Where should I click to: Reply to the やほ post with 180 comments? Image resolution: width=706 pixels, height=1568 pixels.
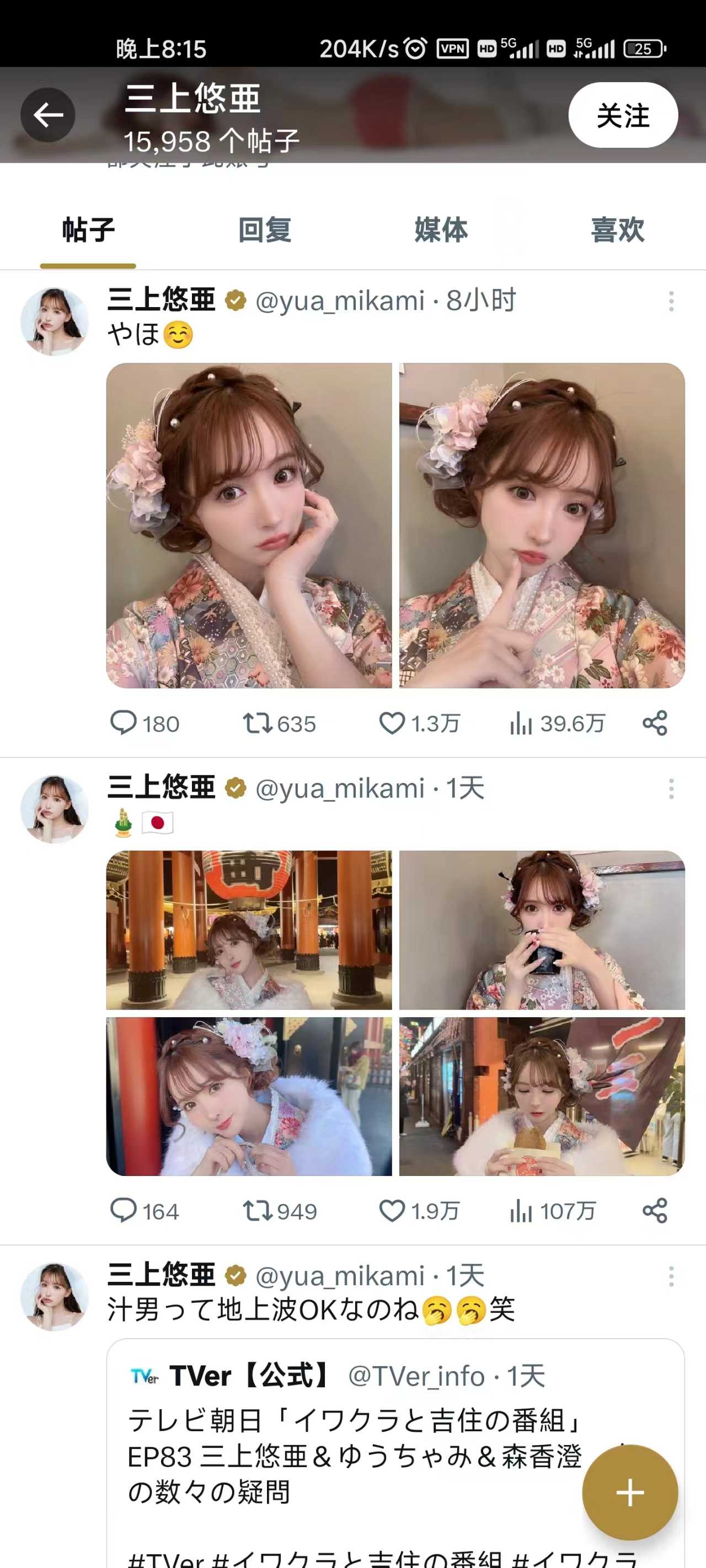(124, 723)
